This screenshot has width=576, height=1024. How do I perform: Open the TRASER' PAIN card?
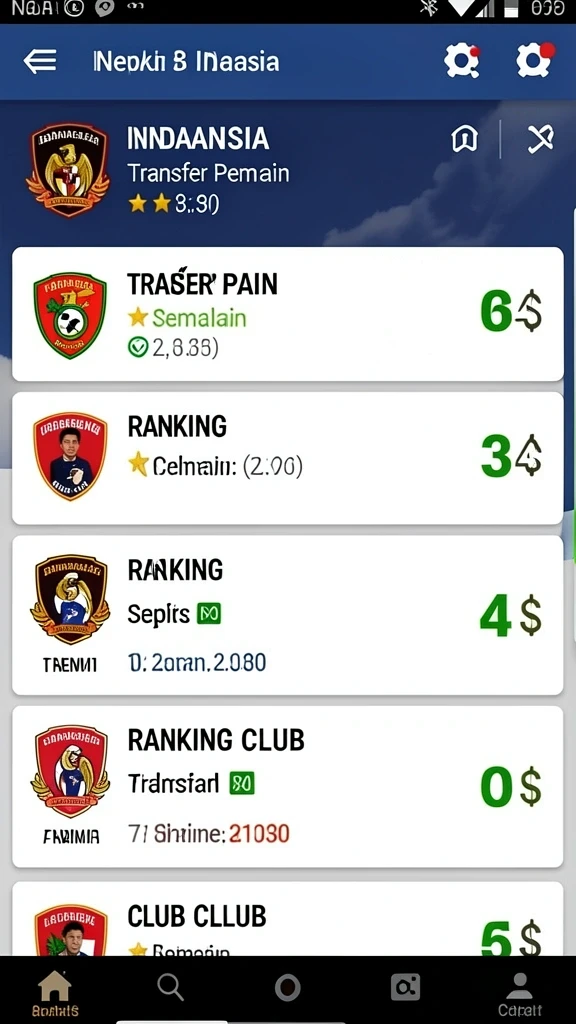click(287, 314)
